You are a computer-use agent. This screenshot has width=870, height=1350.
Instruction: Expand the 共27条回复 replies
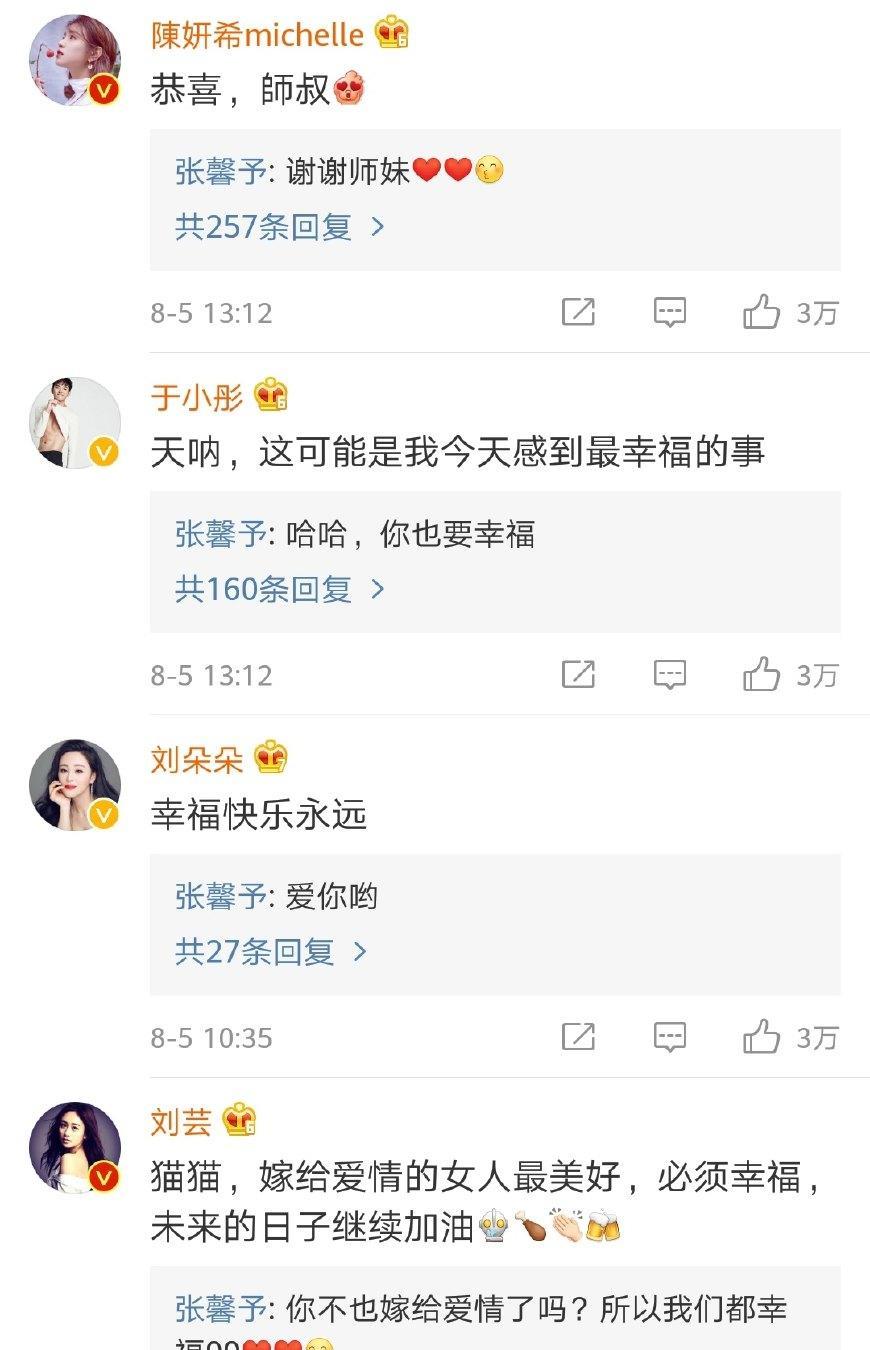[x=271, y=951]
